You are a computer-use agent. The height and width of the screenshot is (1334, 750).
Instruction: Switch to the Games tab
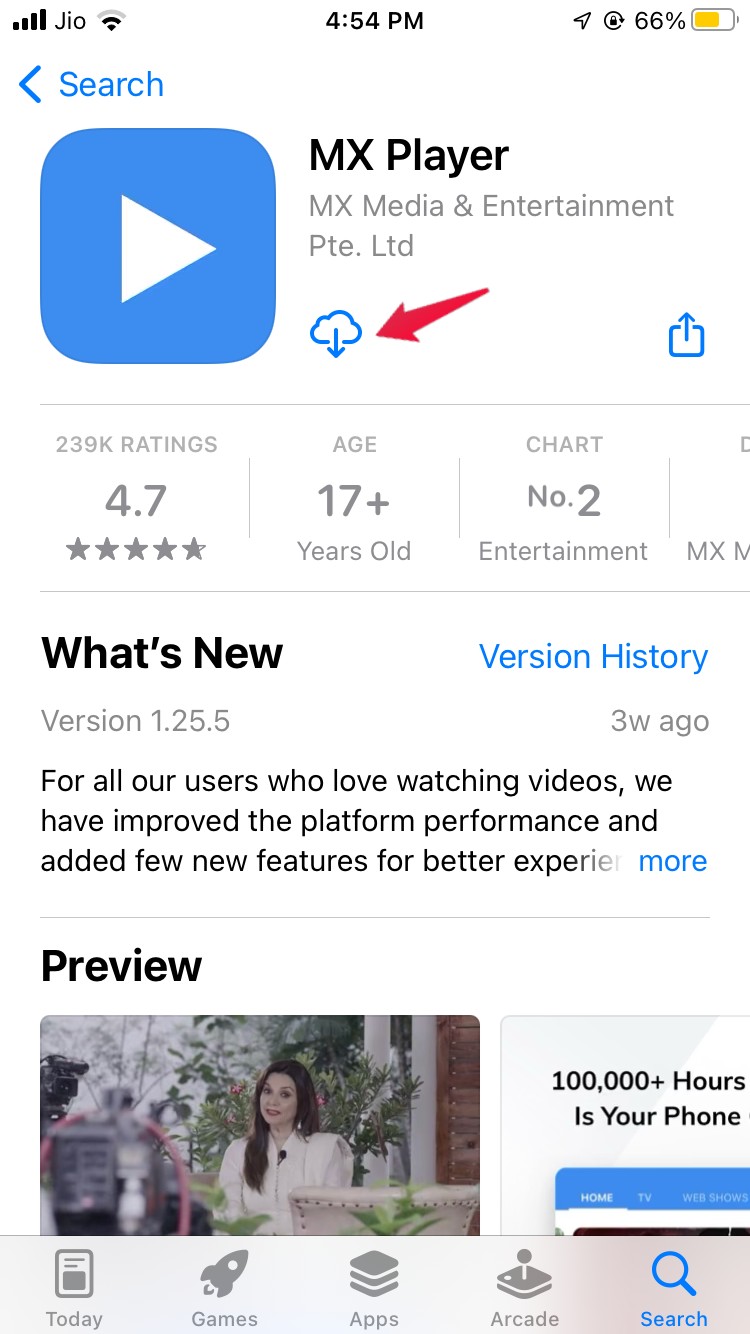click(x=224, y=1288)
